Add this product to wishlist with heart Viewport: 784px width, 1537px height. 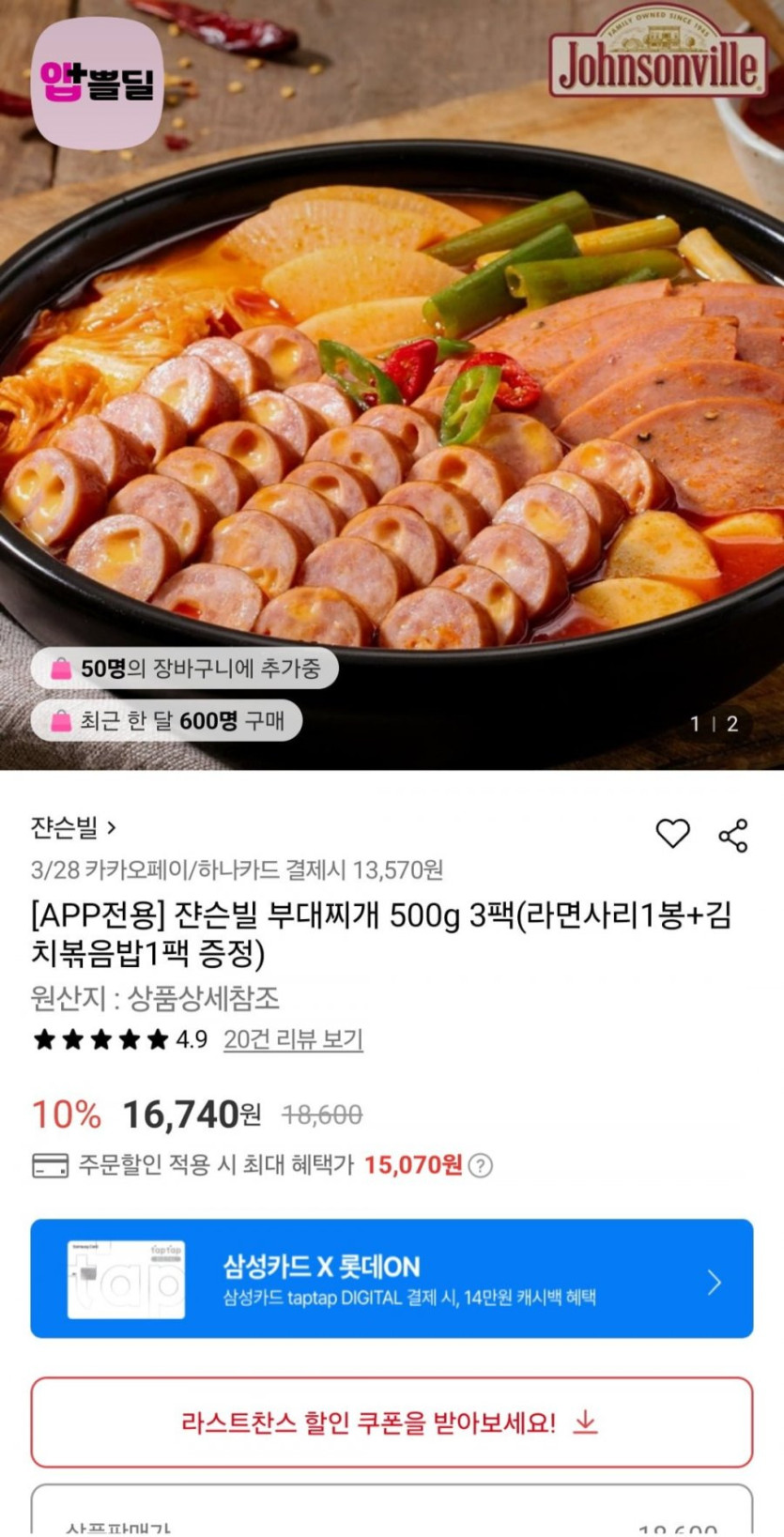tap(672, 833)
